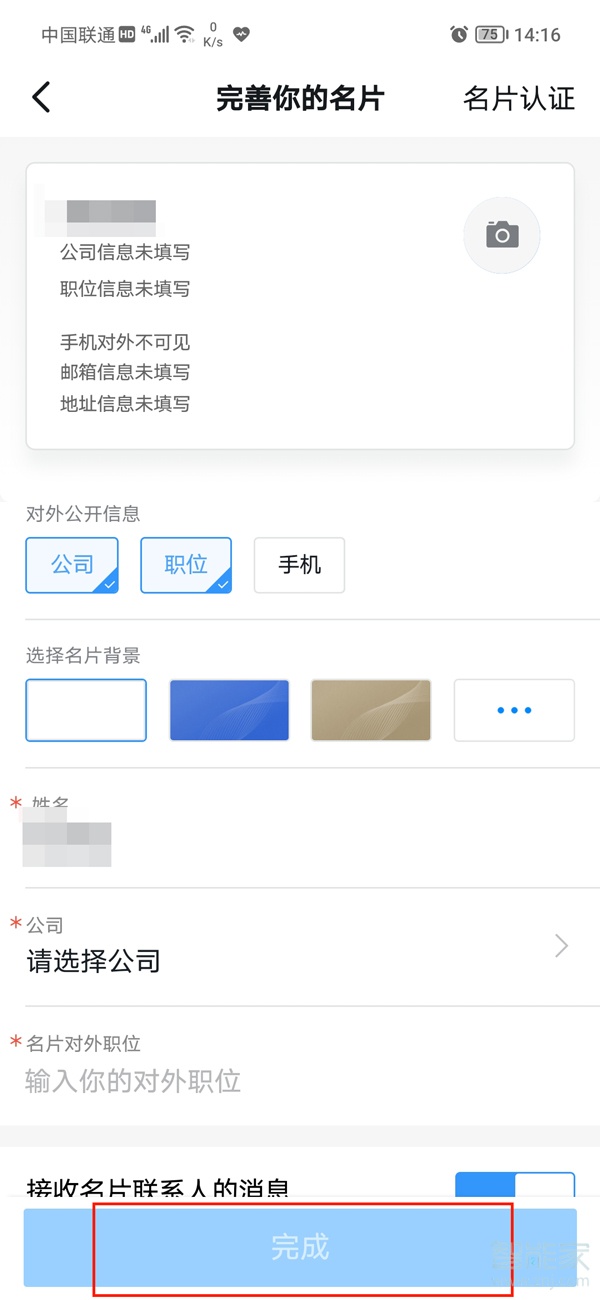Screen dimensions: 600x1300
Task: Open more card backgrounds with three dots
Action: pos(514,710)
